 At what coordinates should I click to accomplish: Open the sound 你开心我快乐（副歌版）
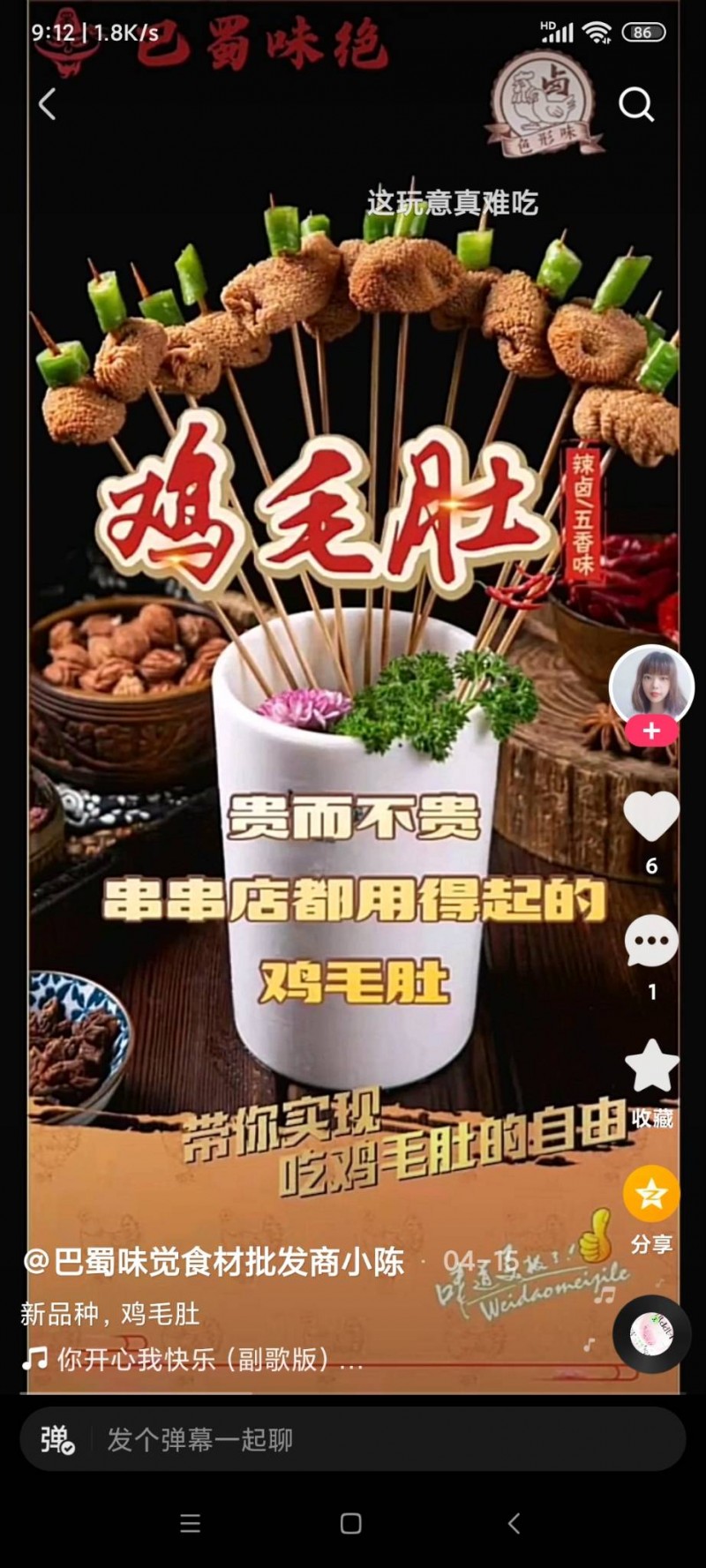[x=208, y=1359]
